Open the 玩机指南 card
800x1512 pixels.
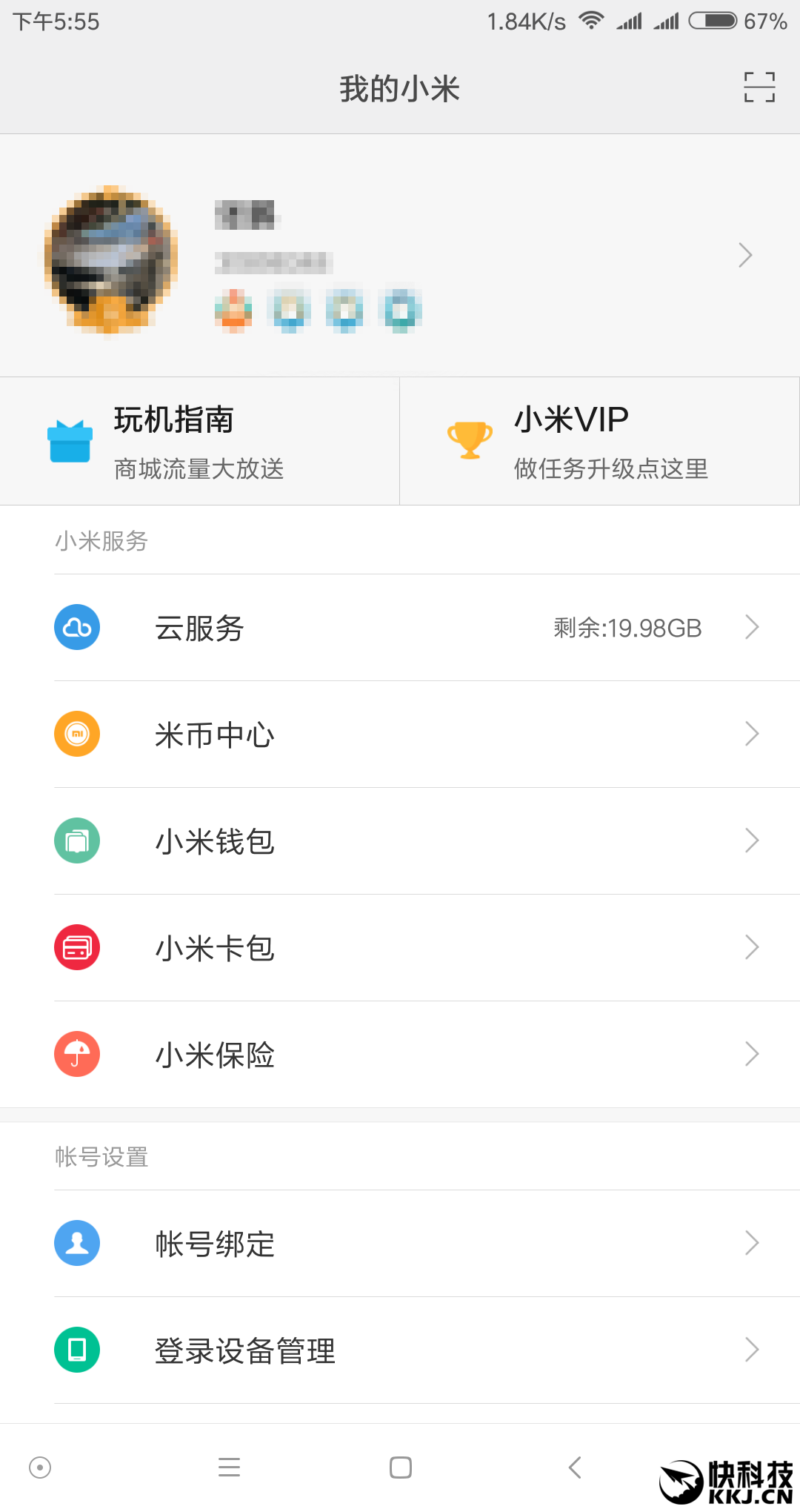(200, 441)
